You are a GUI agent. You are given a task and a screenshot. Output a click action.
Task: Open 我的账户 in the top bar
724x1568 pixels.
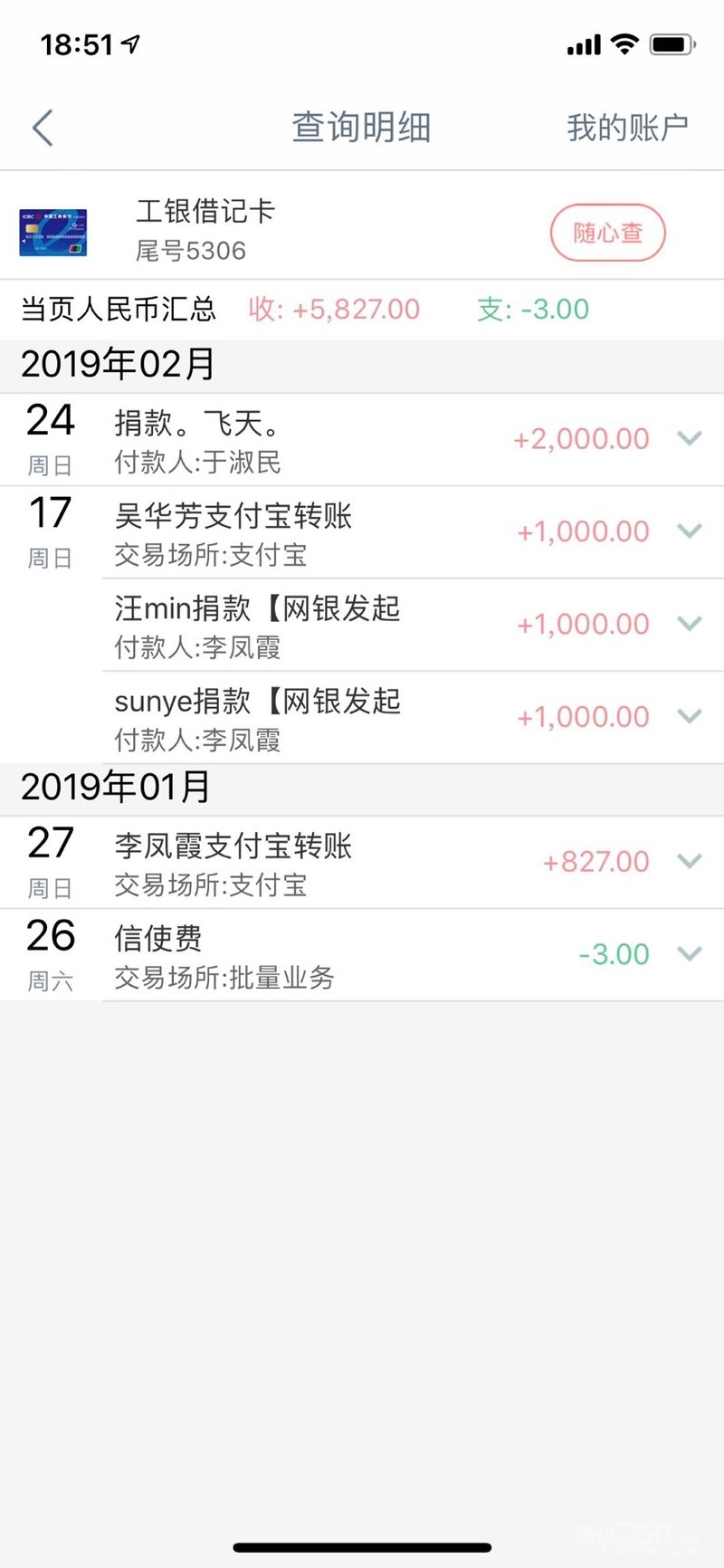[x=627, y=128]
